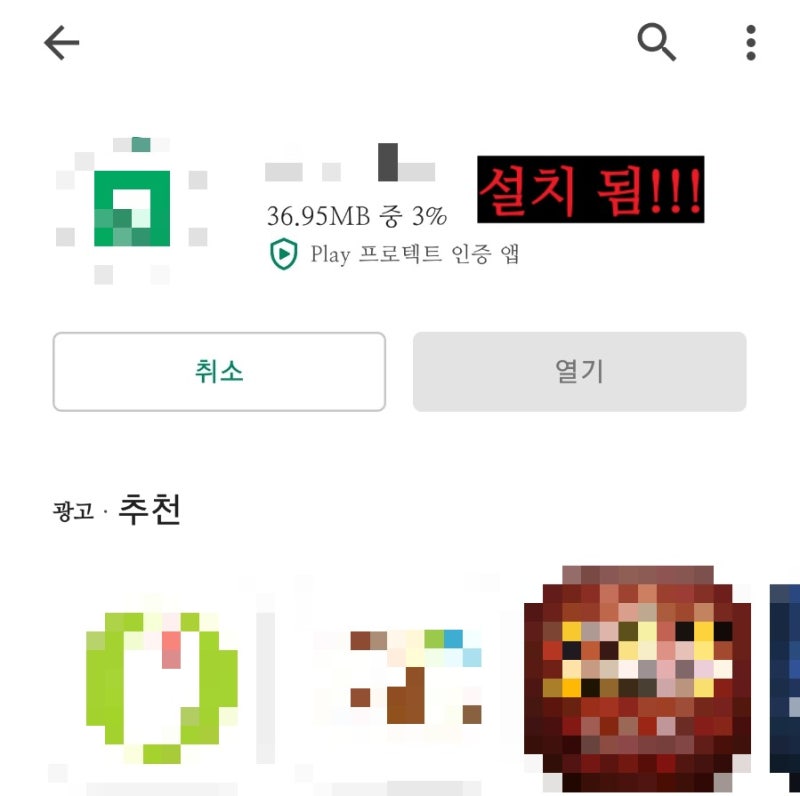Open search with the magnifier icon
Screen dimensions: 800x796
click(657, 42)
